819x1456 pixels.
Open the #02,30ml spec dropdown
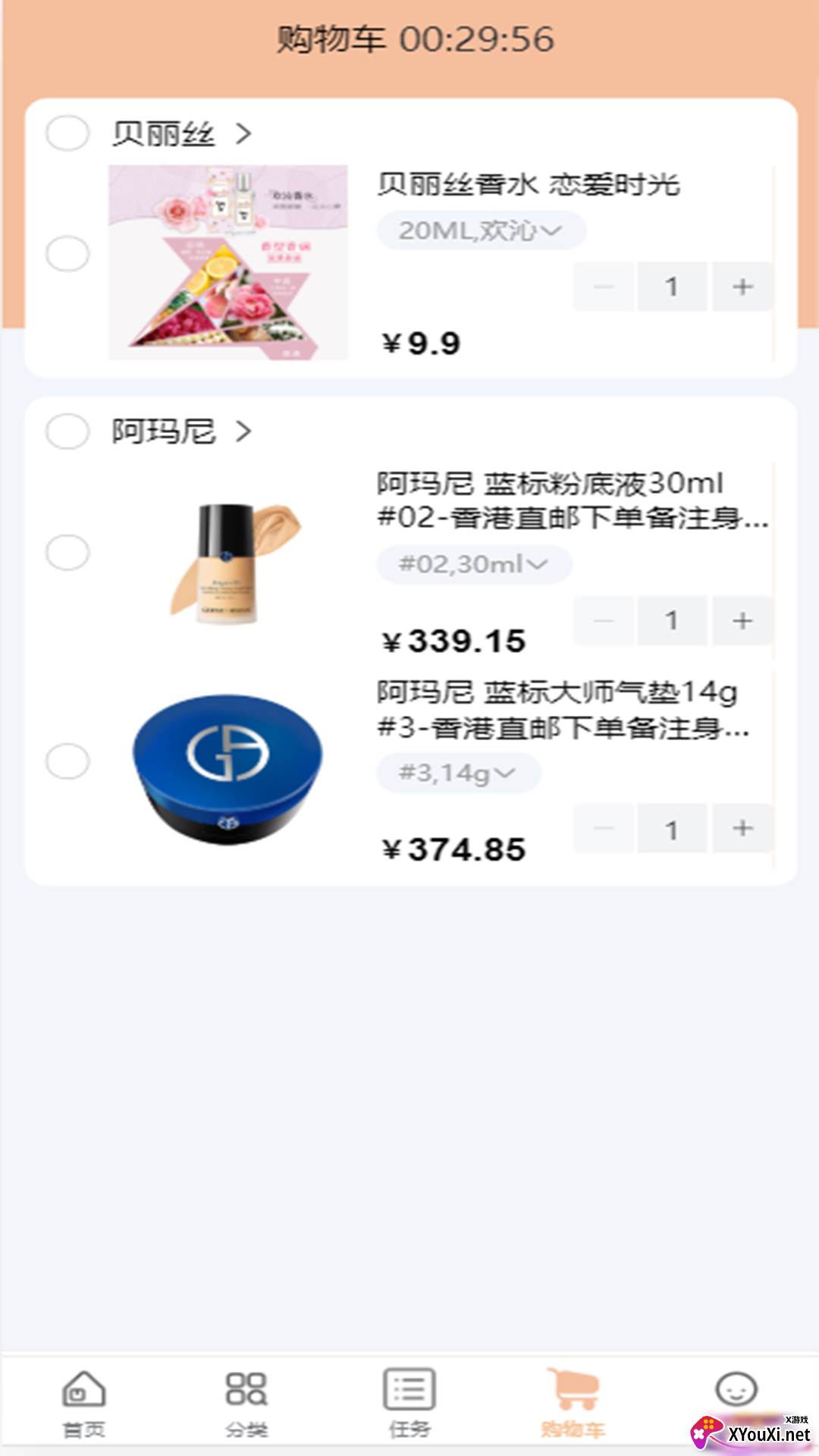click(472, 563)
